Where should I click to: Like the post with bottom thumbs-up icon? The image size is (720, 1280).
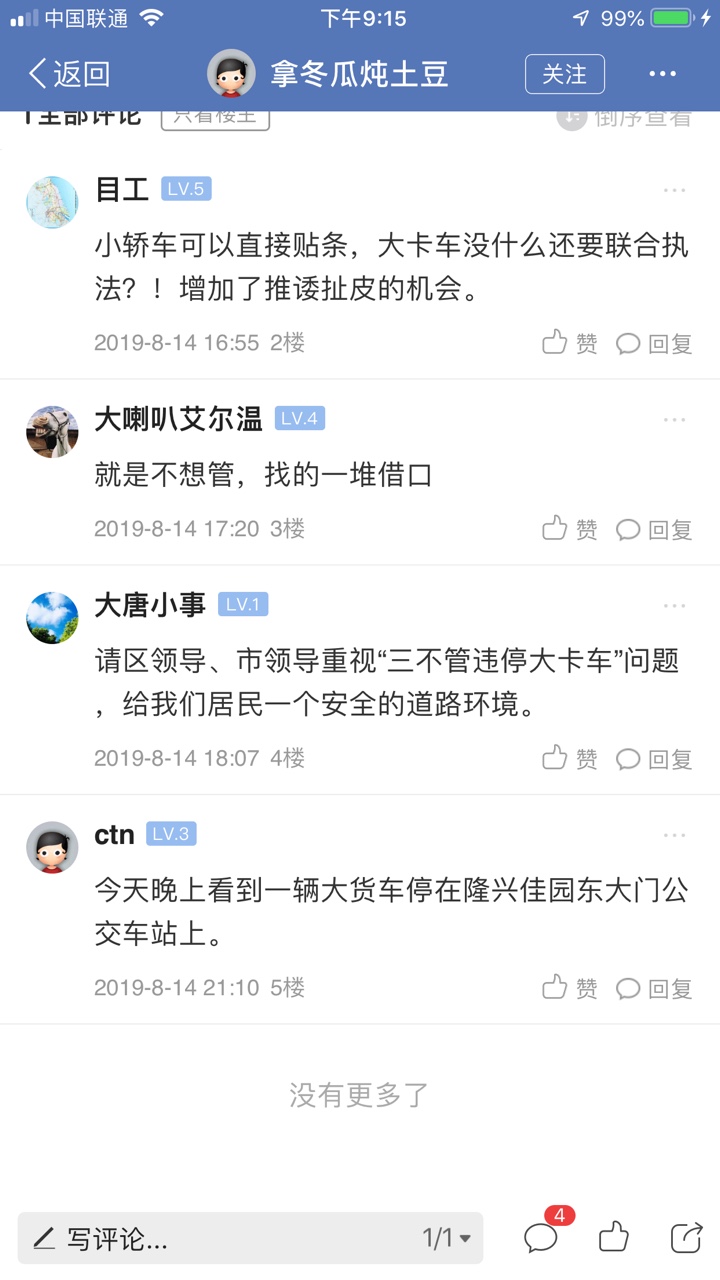[x=613, y=1238]
